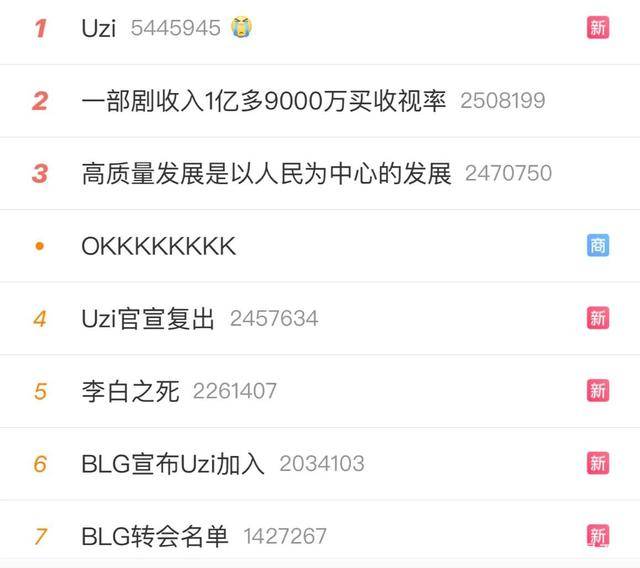Open the promoted topic OKKKKKKKK
640x568 pixels.
pyautogui.click(x=158, y=246)
